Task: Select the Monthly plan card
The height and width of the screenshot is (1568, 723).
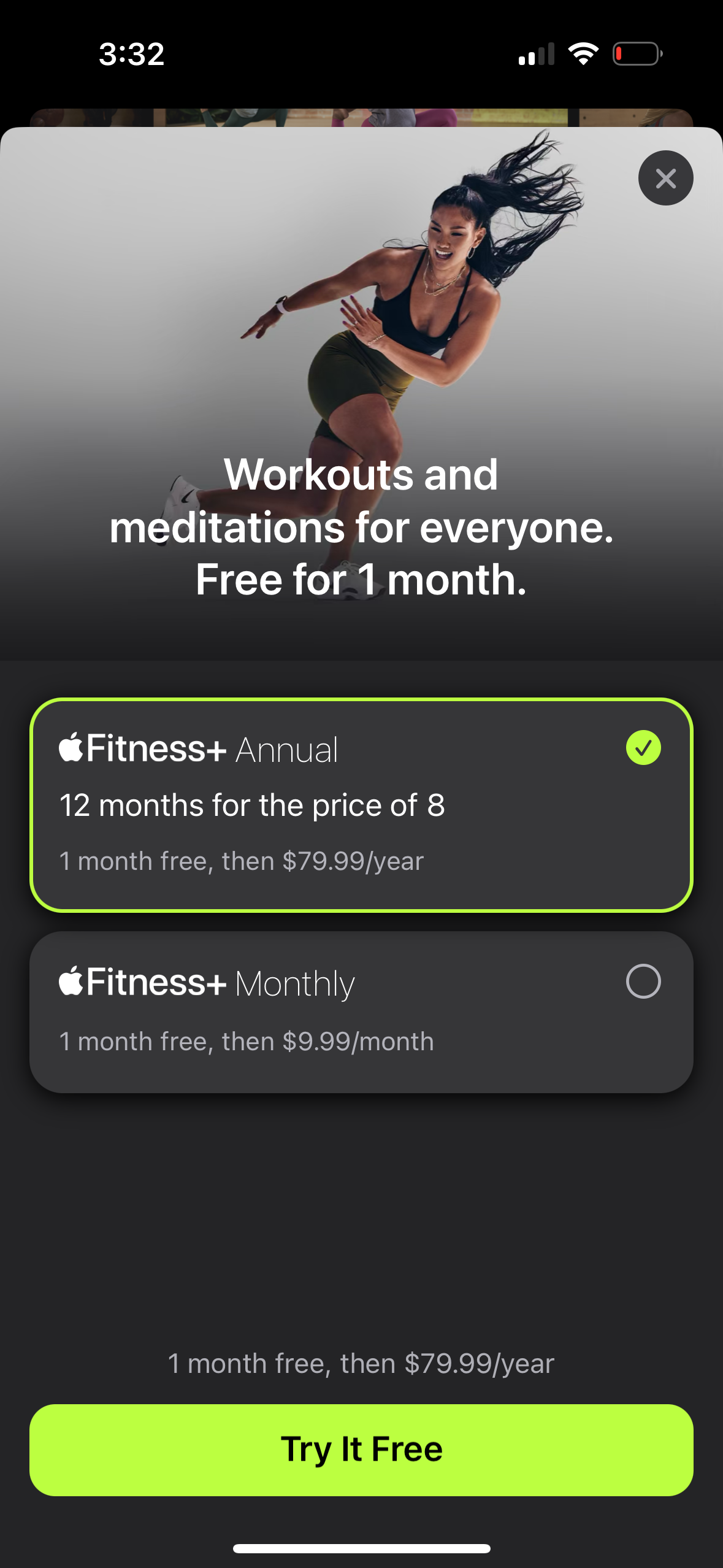Action: [361, 1012]
